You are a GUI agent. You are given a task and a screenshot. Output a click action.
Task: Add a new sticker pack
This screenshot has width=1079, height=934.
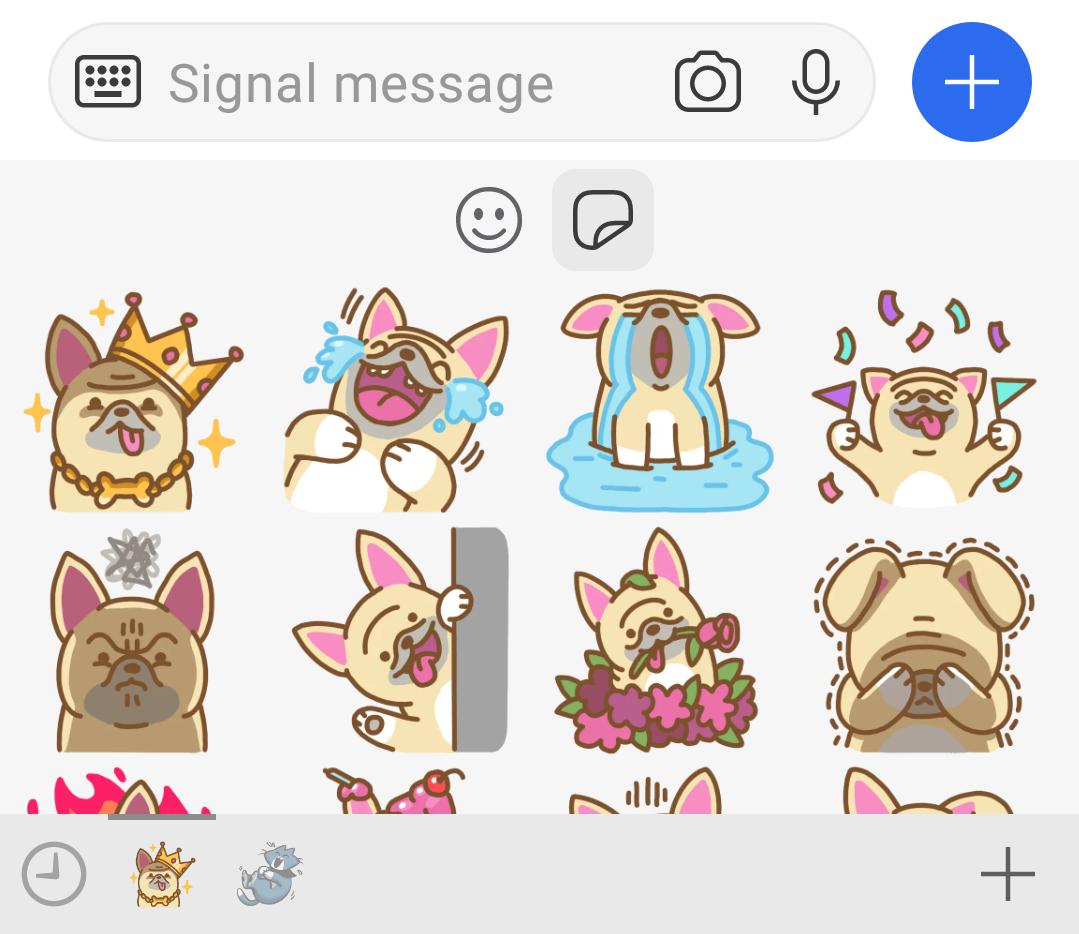click(x=1007, y=875)
